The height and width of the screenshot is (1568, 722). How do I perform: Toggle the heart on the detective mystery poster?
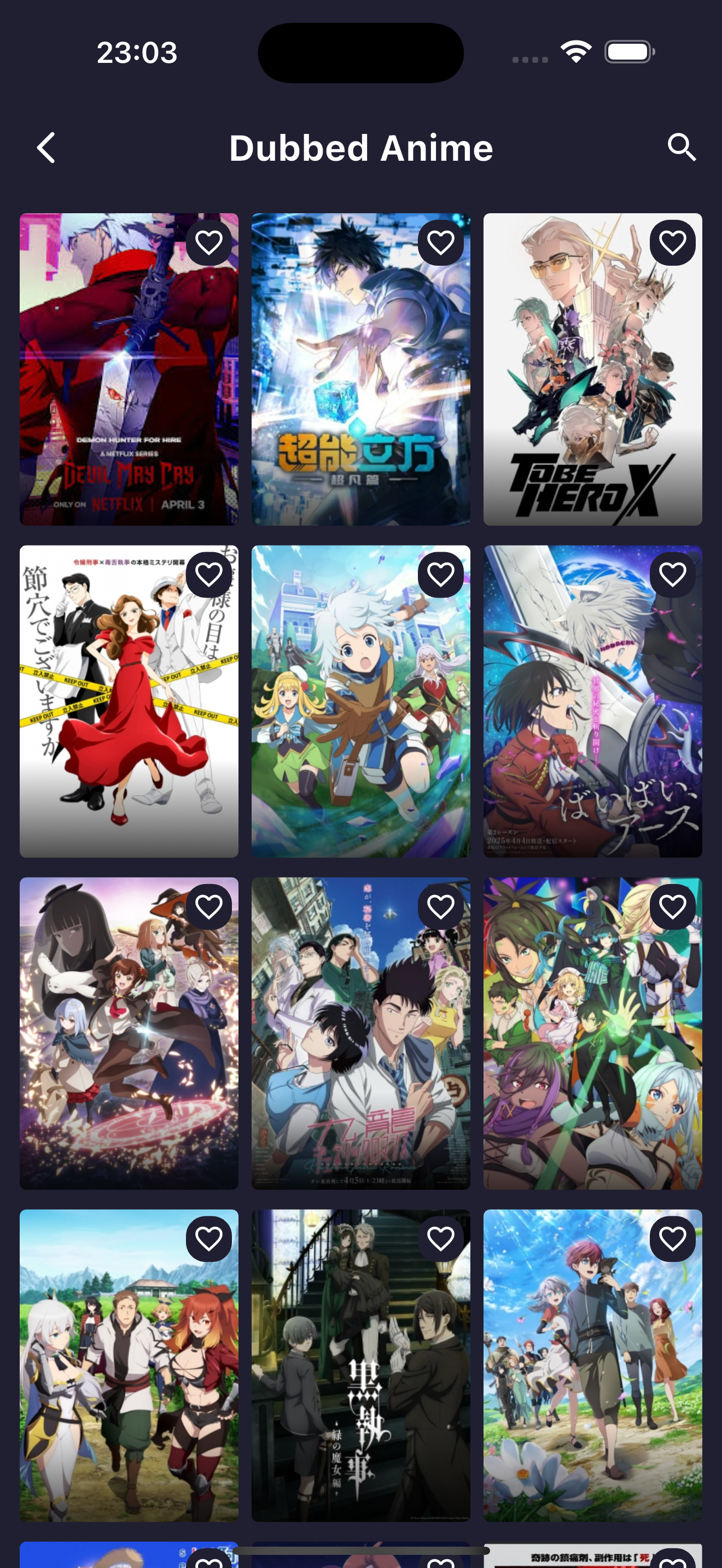209,575
